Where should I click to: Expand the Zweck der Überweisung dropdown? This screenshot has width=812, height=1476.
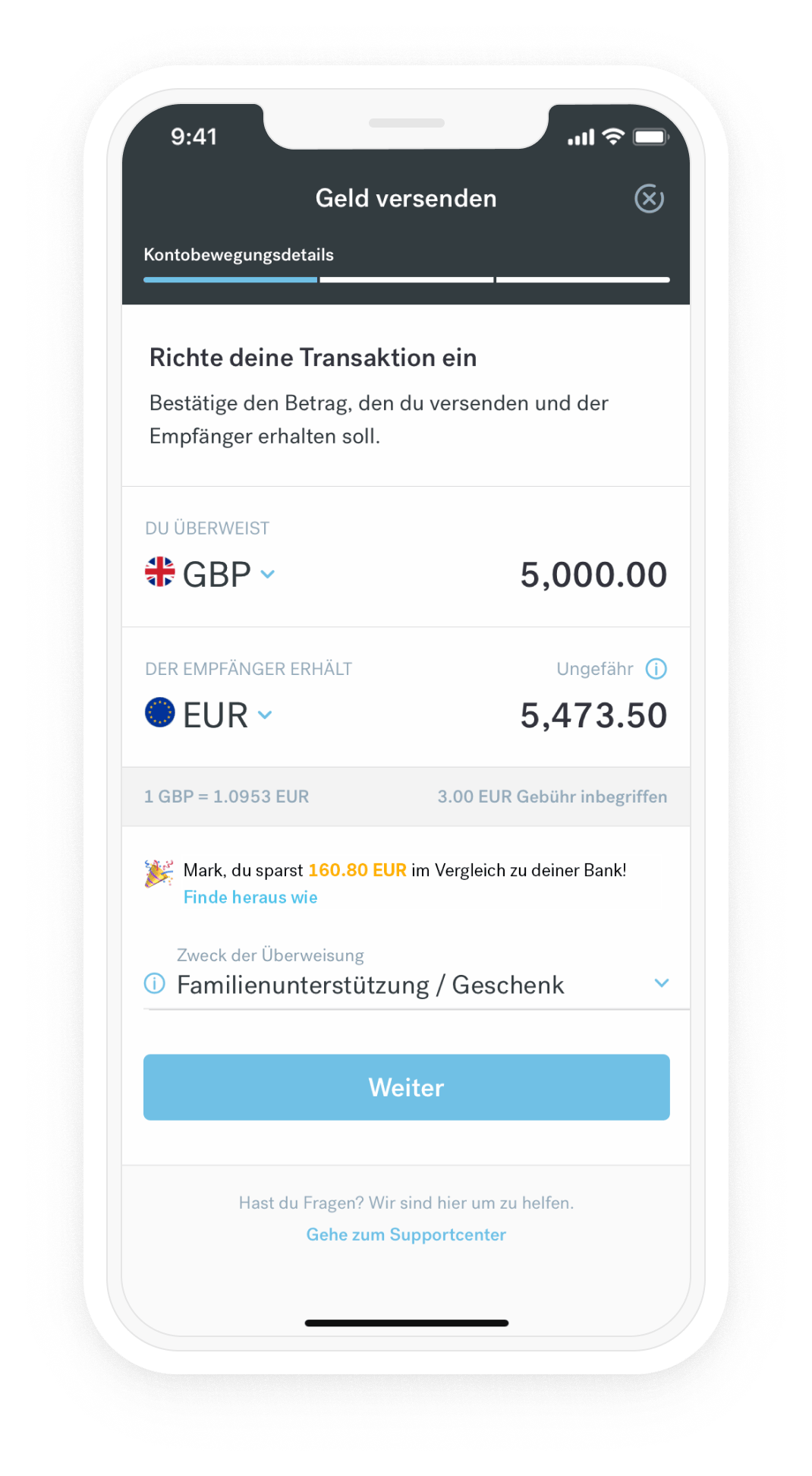point(662,982)
